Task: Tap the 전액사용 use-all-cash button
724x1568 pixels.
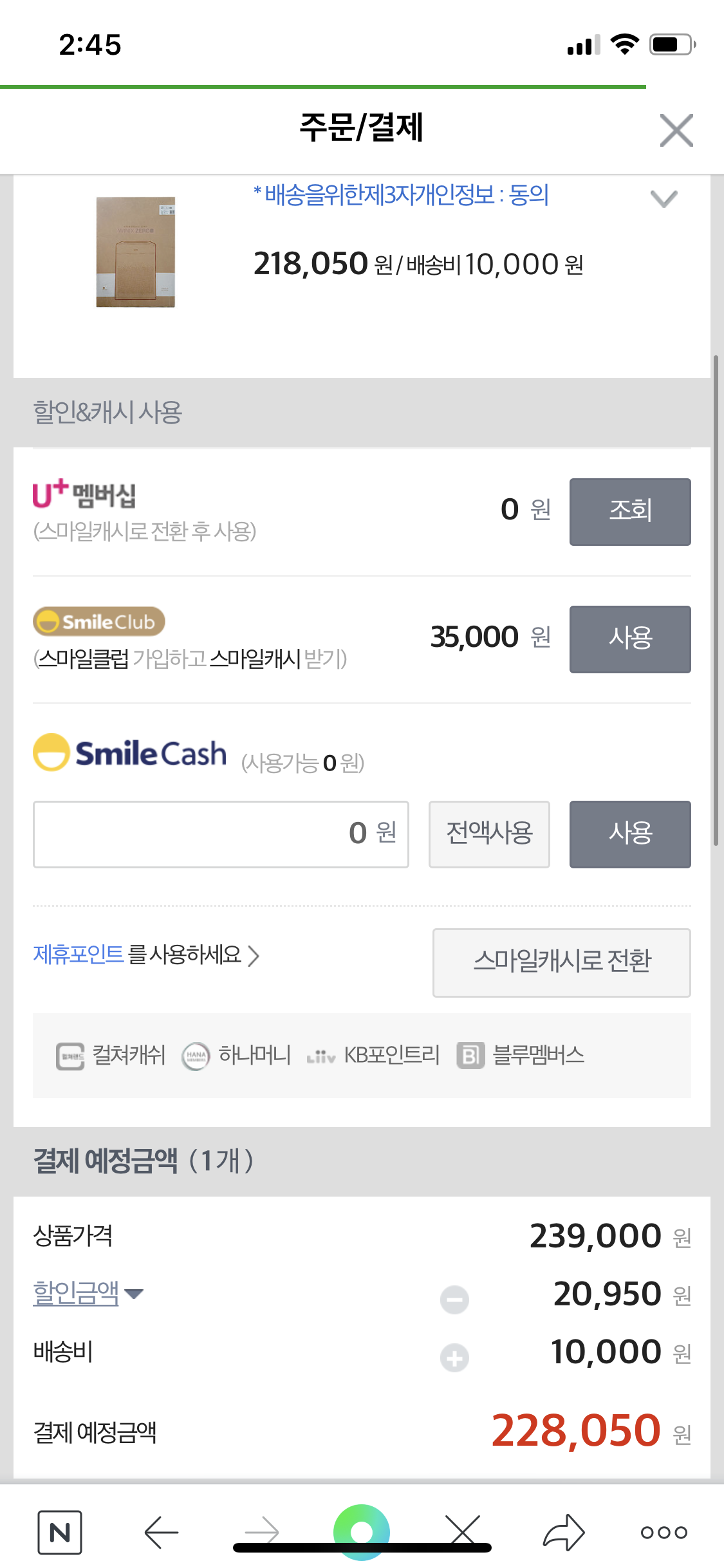Action: pyautogui.click(x=489, y=834)
